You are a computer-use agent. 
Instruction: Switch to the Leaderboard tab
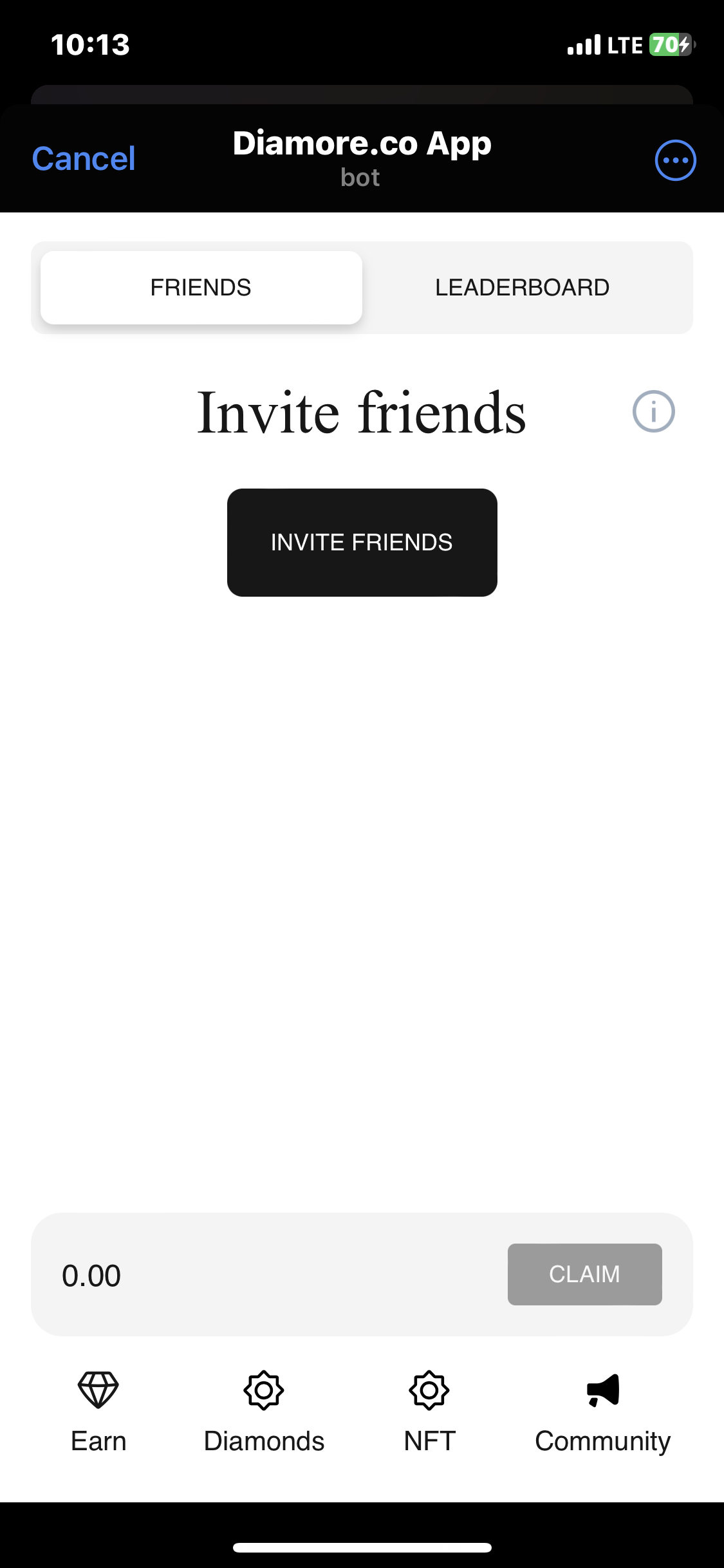click(x=522, y=288)
